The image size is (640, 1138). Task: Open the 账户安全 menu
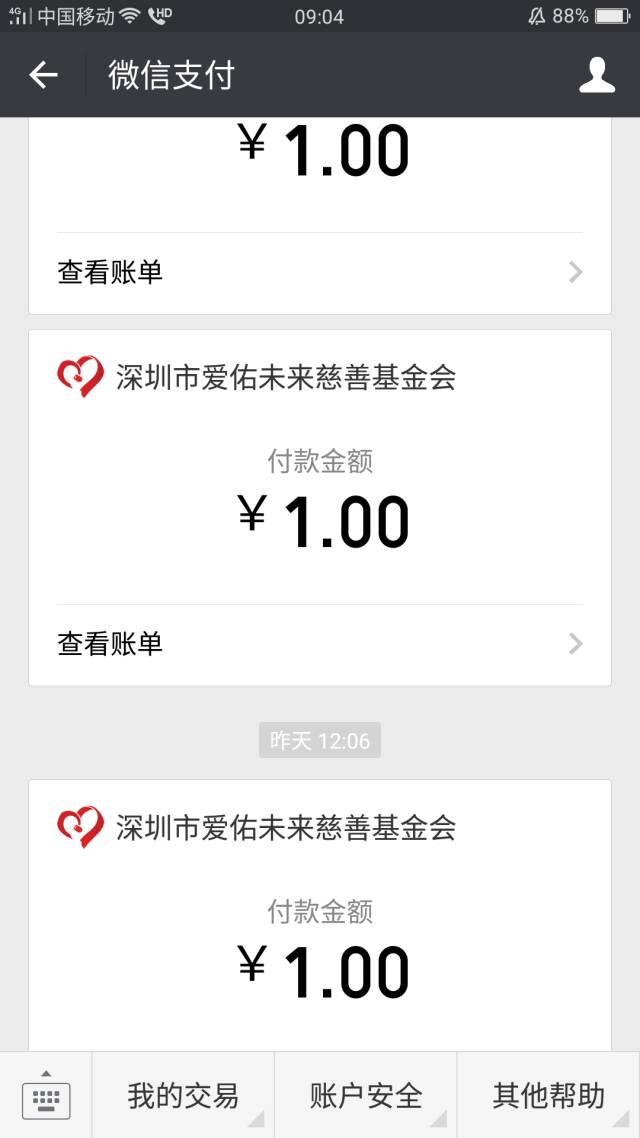(x=366, y=1096)
